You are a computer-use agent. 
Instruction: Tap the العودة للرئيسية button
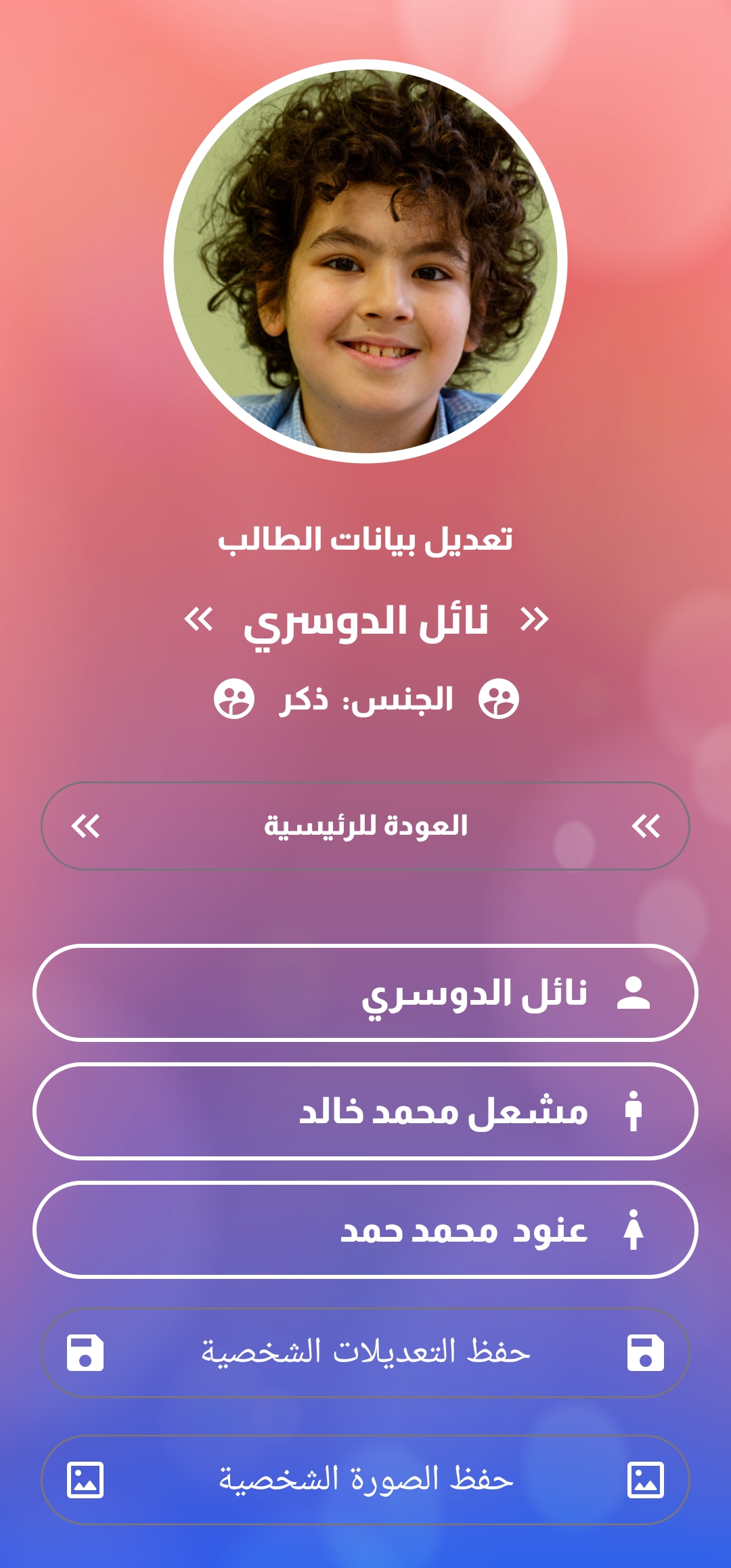click(365, 826)
